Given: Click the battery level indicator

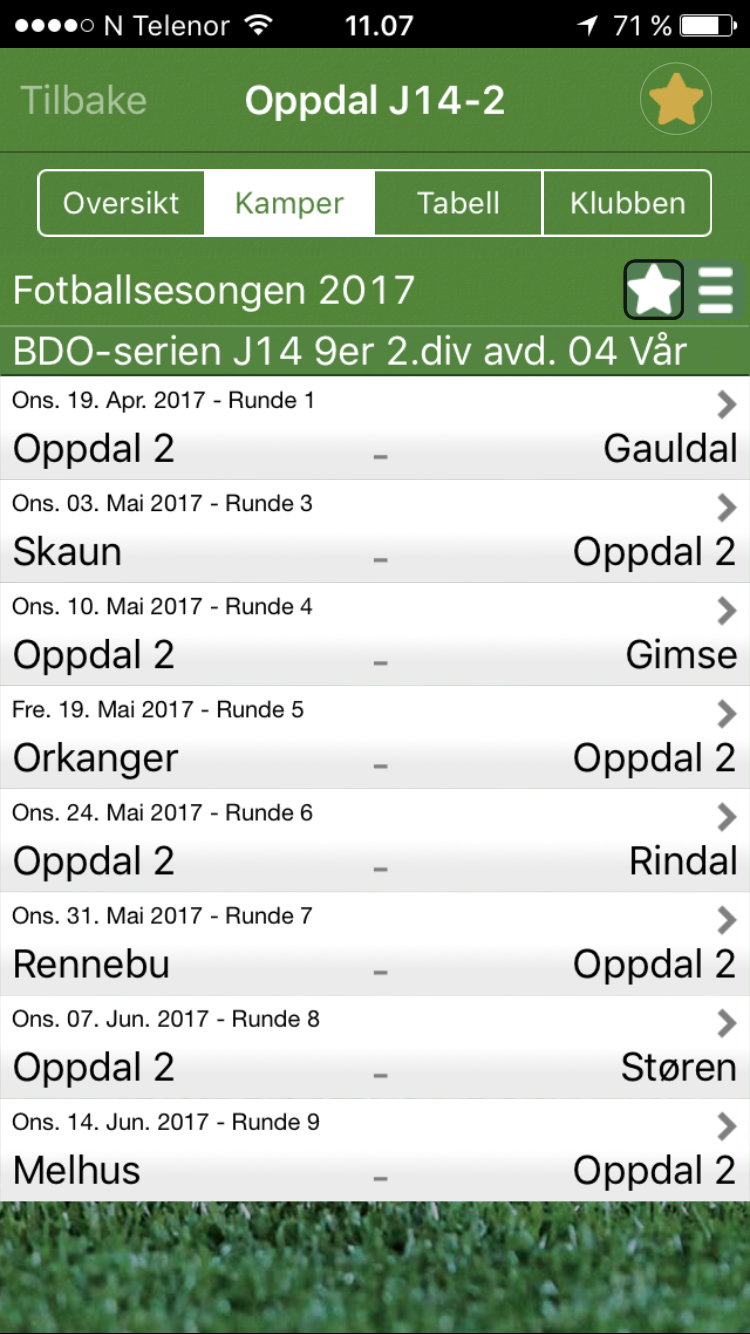Looking at the screenshot, I should [x=708, y=25].
